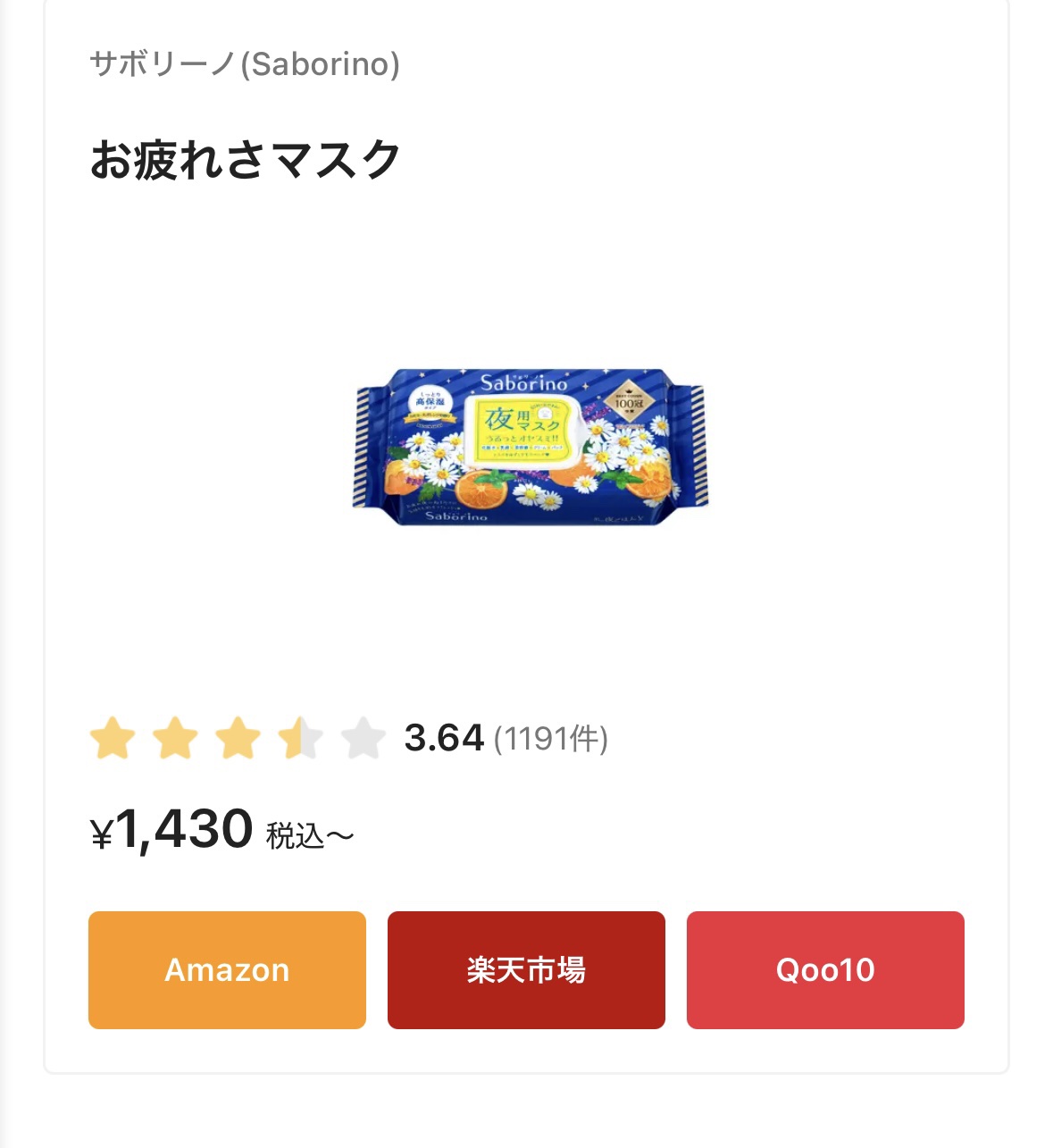Open the Amazon store page

(226, 969)
